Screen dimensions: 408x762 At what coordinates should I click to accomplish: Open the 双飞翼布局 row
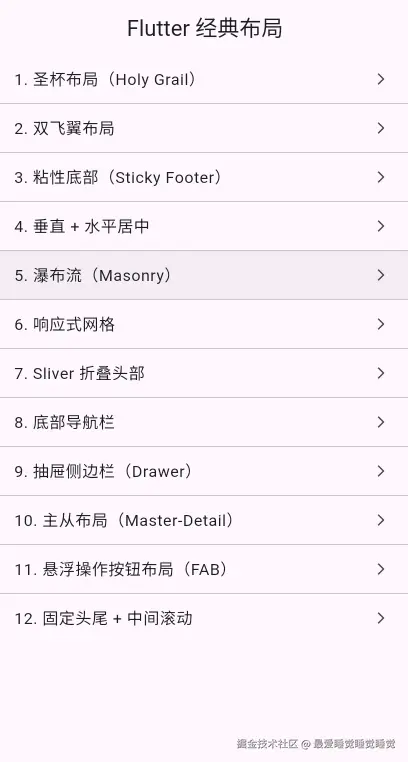(x=204, y=128)
